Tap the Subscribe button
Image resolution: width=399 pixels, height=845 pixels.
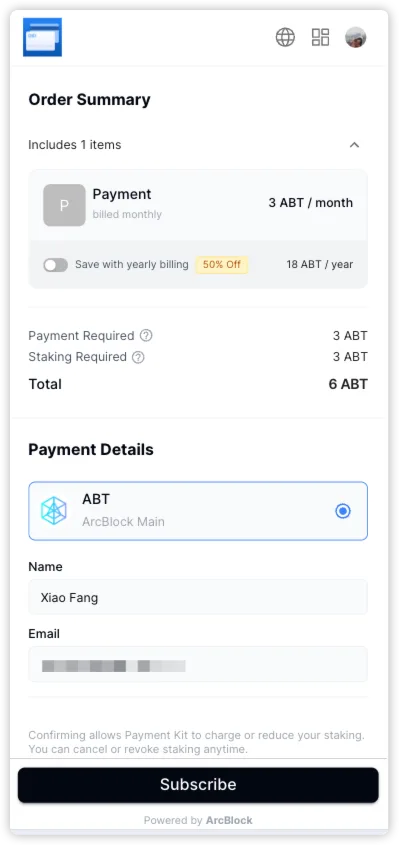pyautogui.click(x=198, y=785)
